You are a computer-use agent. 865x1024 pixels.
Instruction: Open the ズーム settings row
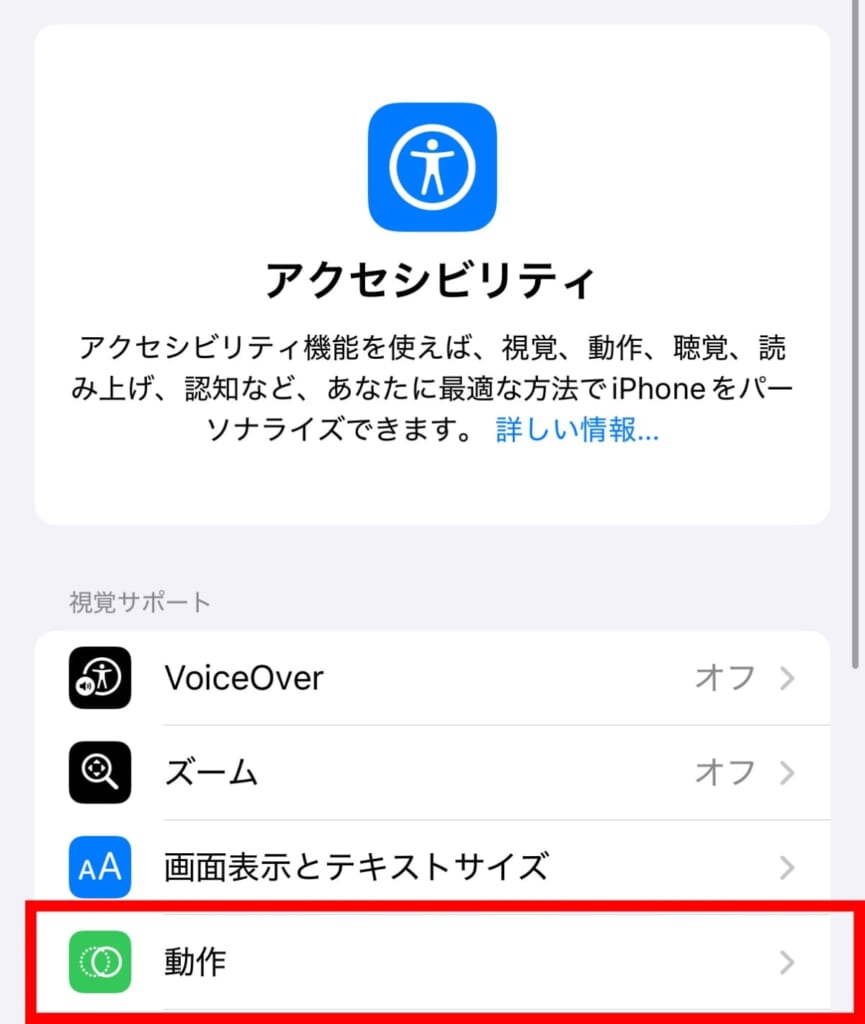click(432, 772)
